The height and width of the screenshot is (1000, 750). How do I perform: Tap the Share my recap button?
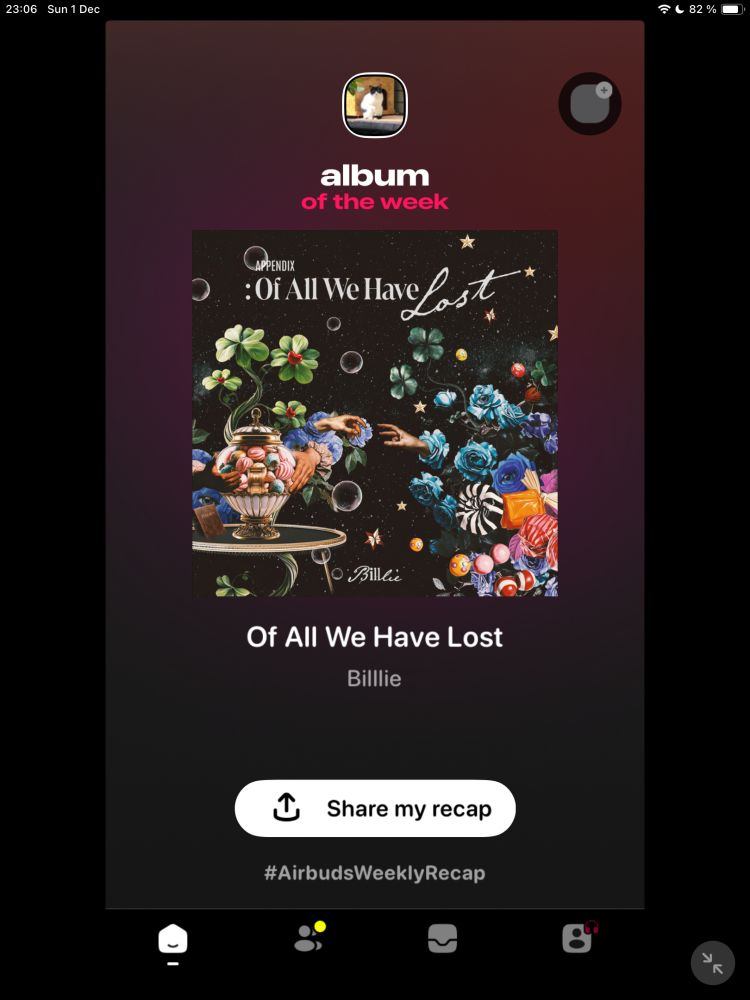click(375, 808)
